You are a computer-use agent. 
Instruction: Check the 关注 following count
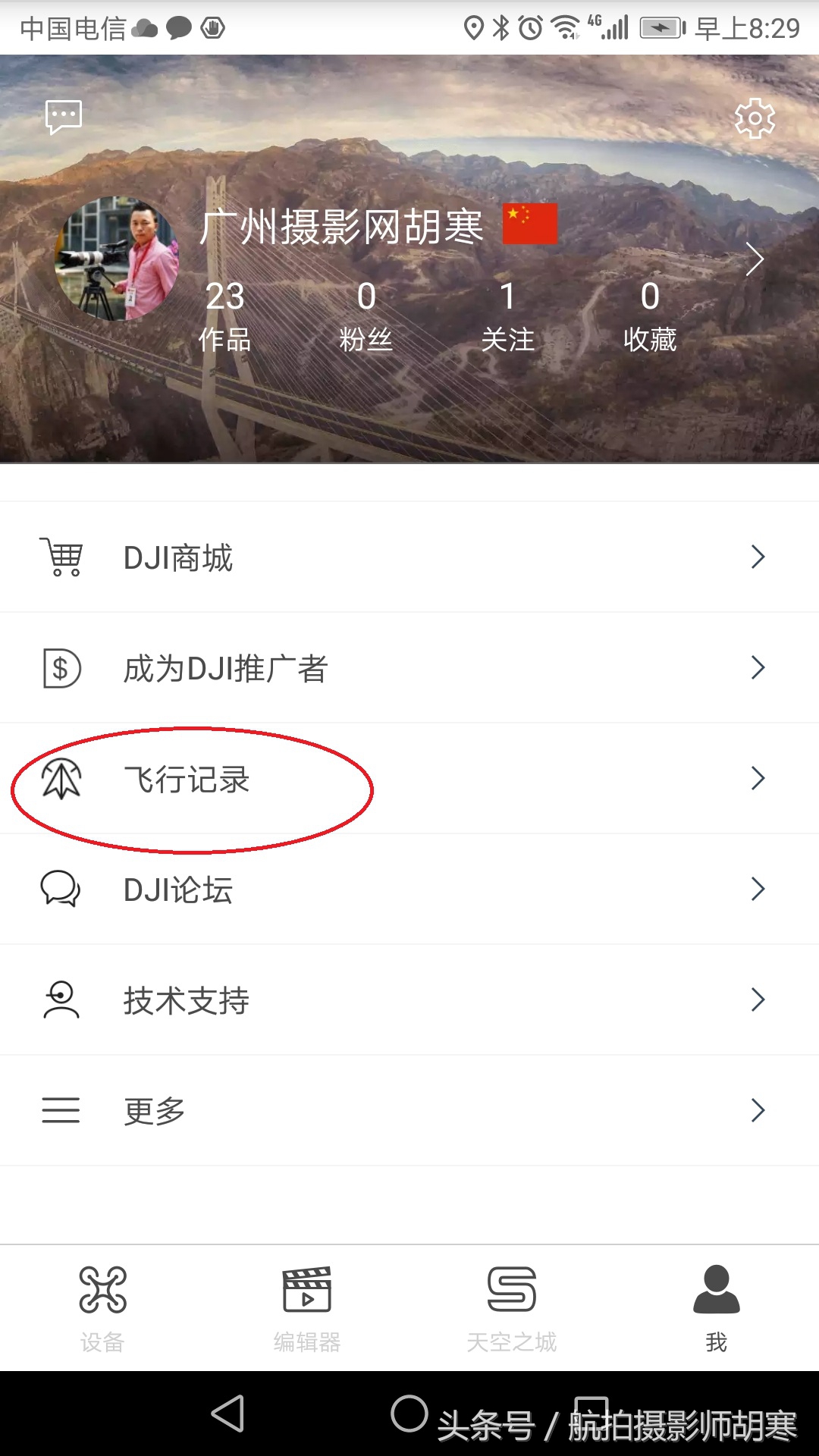(x=508, y=313)
